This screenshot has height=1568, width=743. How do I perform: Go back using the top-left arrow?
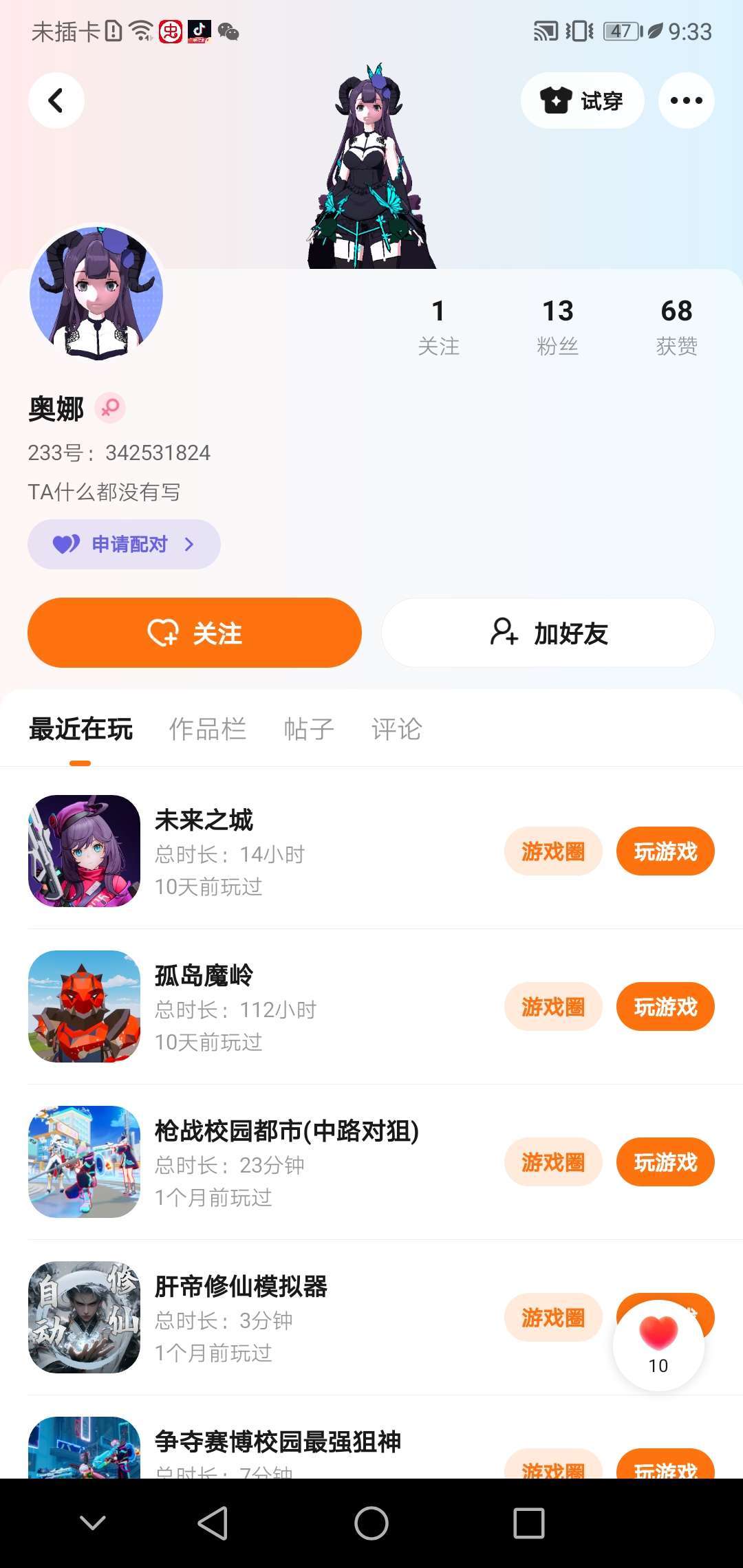click(56, 100)
